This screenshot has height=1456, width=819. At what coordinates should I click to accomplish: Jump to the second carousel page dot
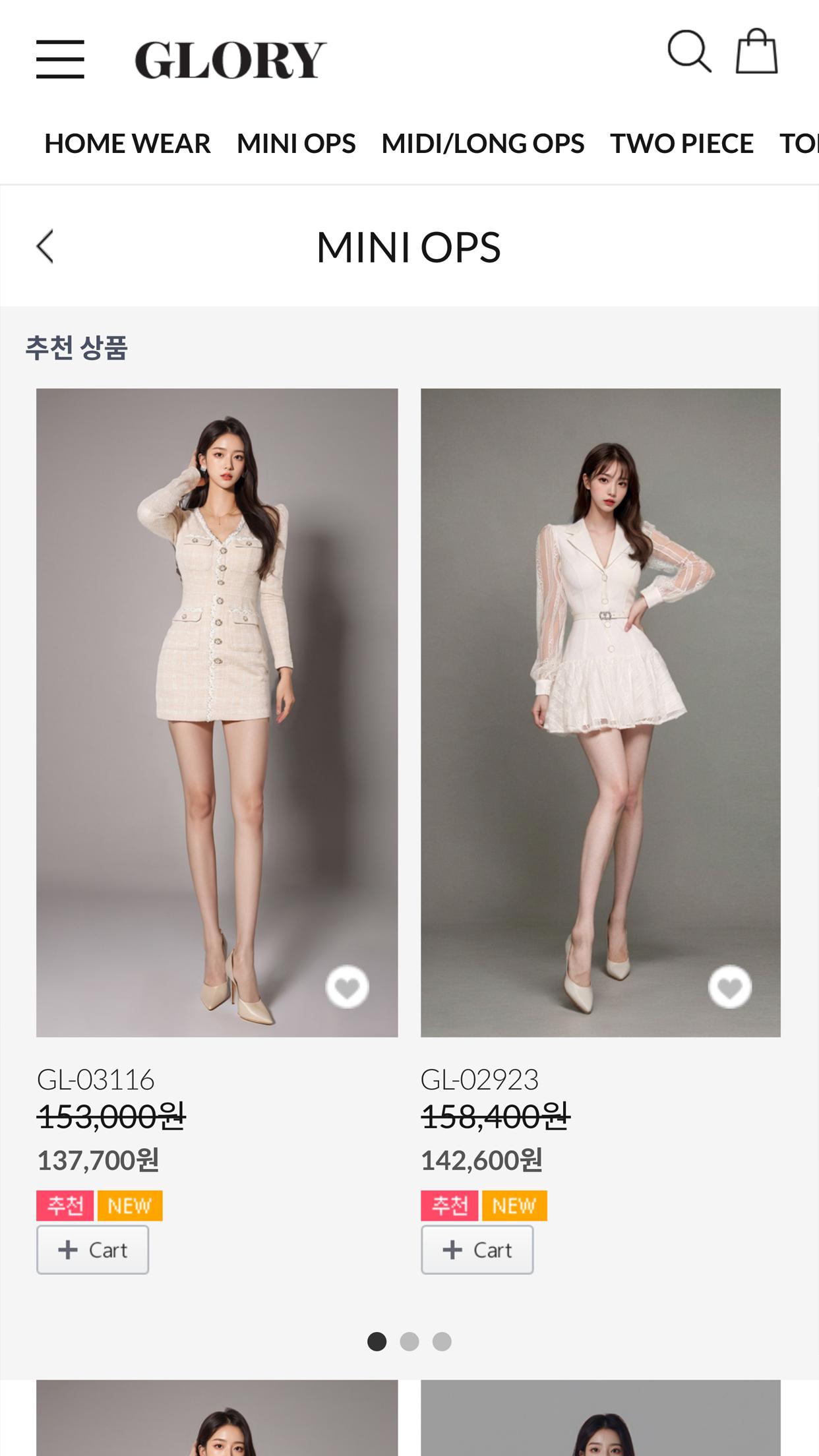click(409, 1341)
